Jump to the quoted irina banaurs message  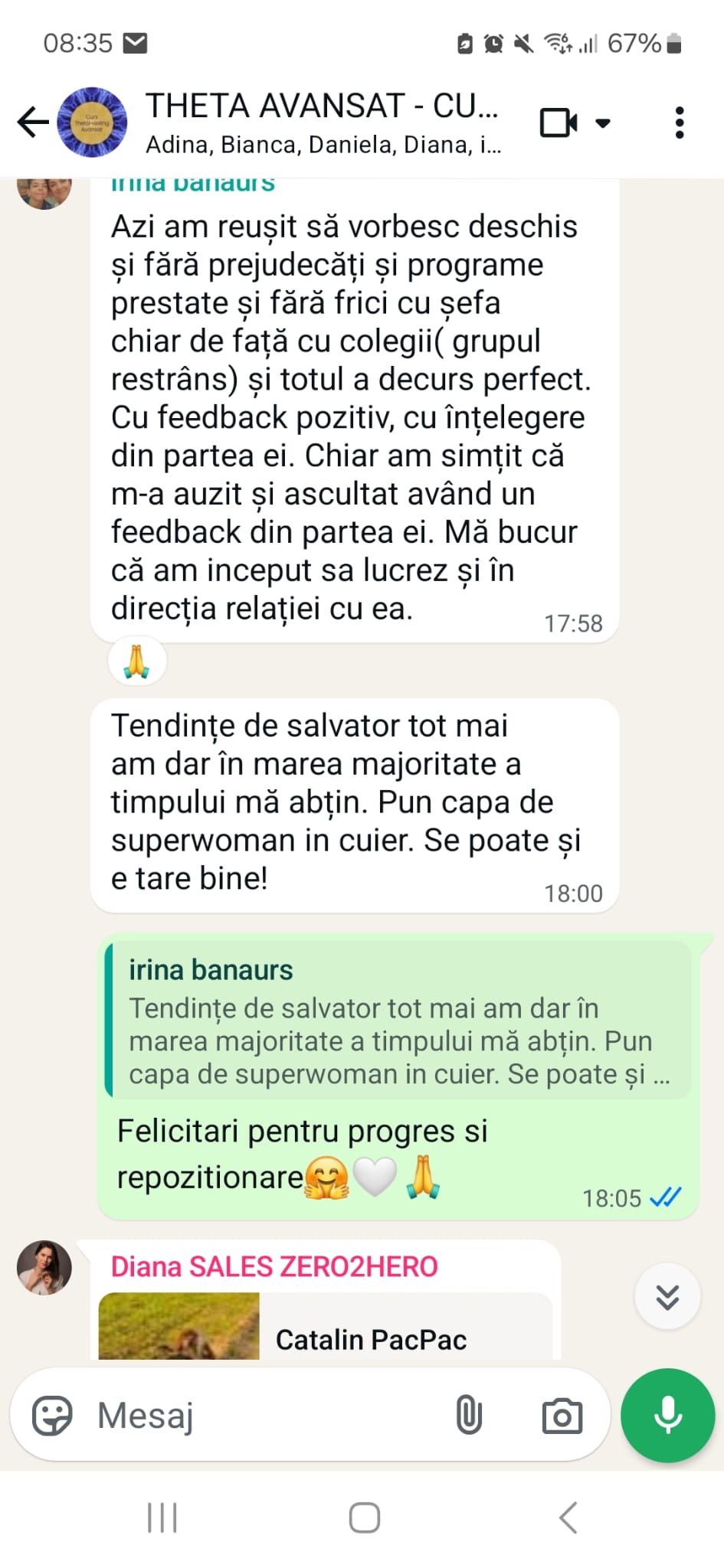(x=398, y=1021)
